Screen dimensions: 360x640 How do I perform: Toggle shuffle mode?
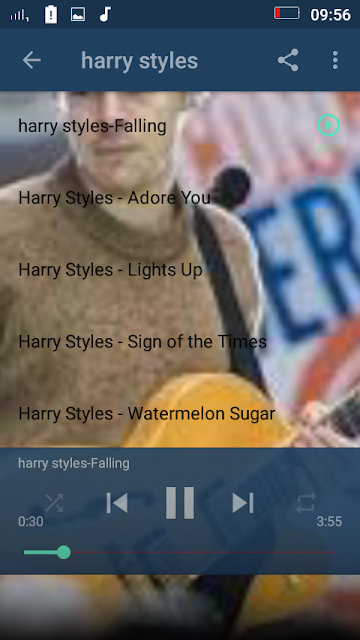click(54, 503)
